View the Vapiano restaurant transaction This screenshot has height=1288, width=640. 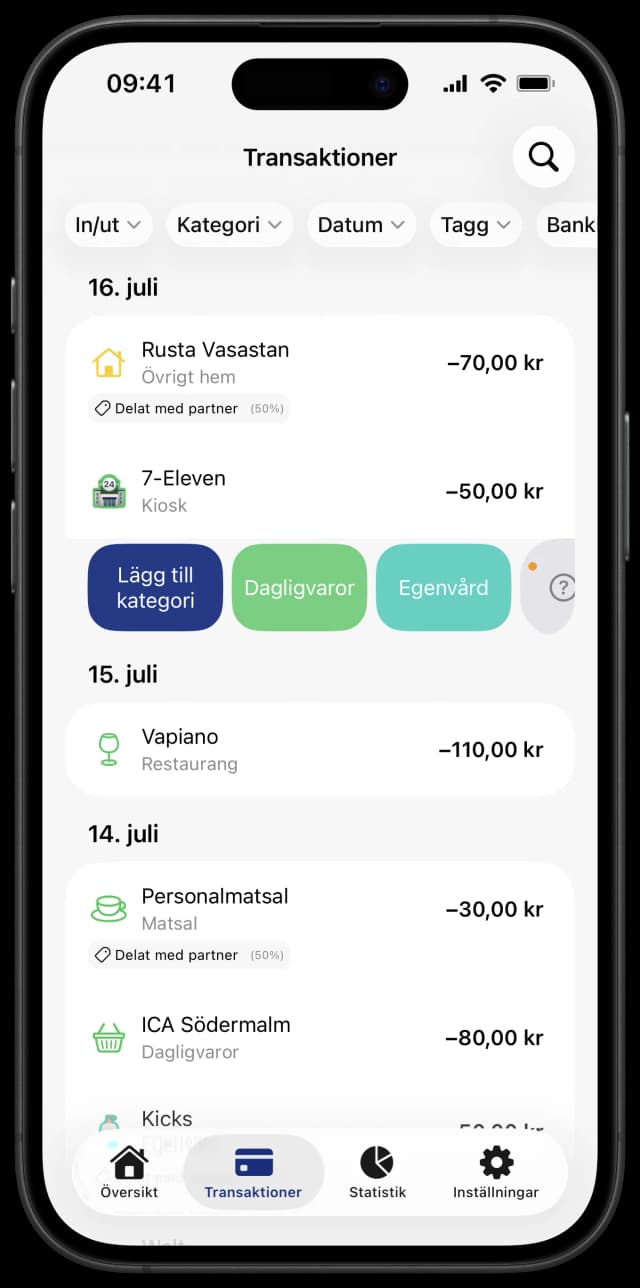tap(320, 749)
